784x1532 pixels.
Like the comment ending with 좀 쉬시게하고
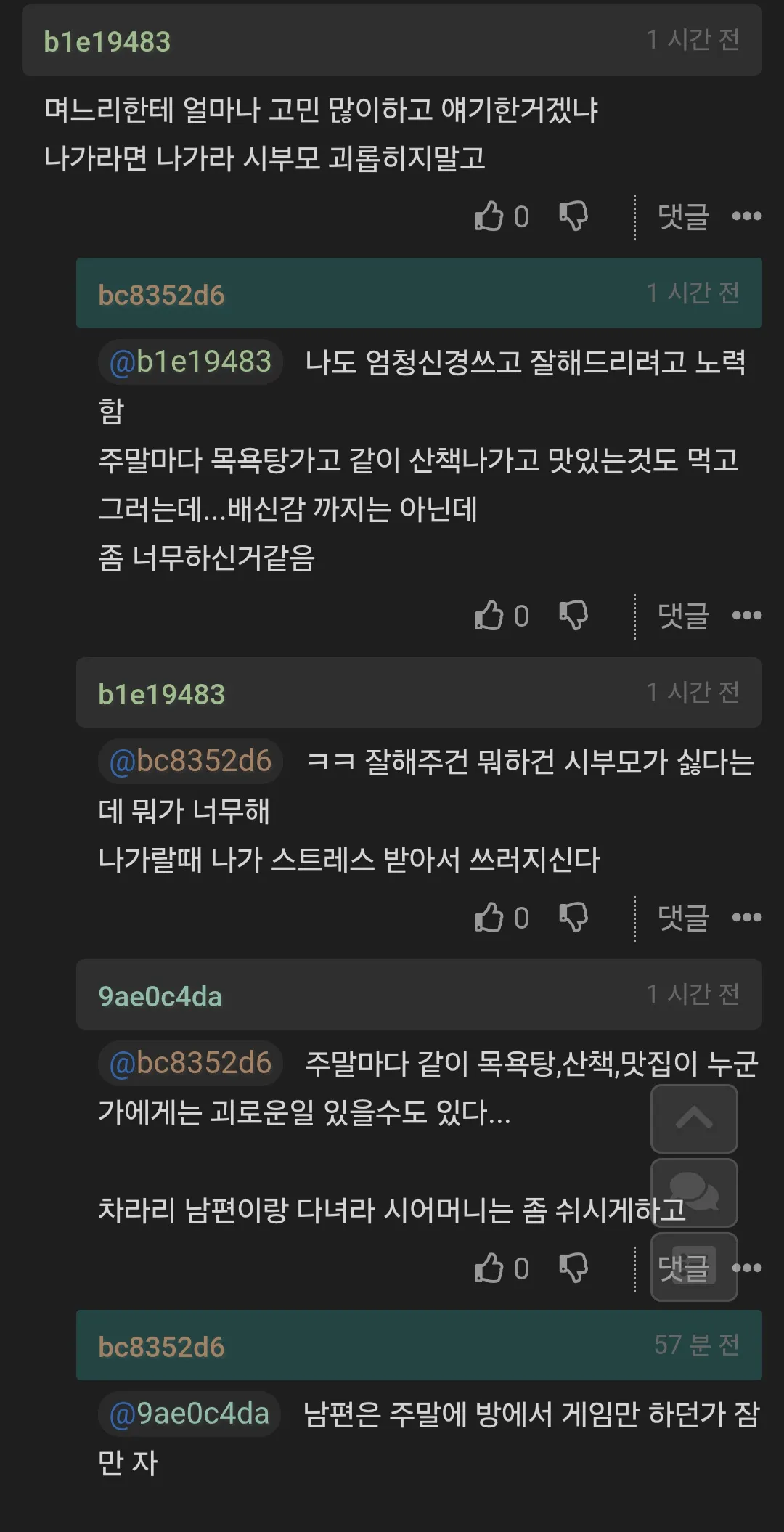[489, 1268]
